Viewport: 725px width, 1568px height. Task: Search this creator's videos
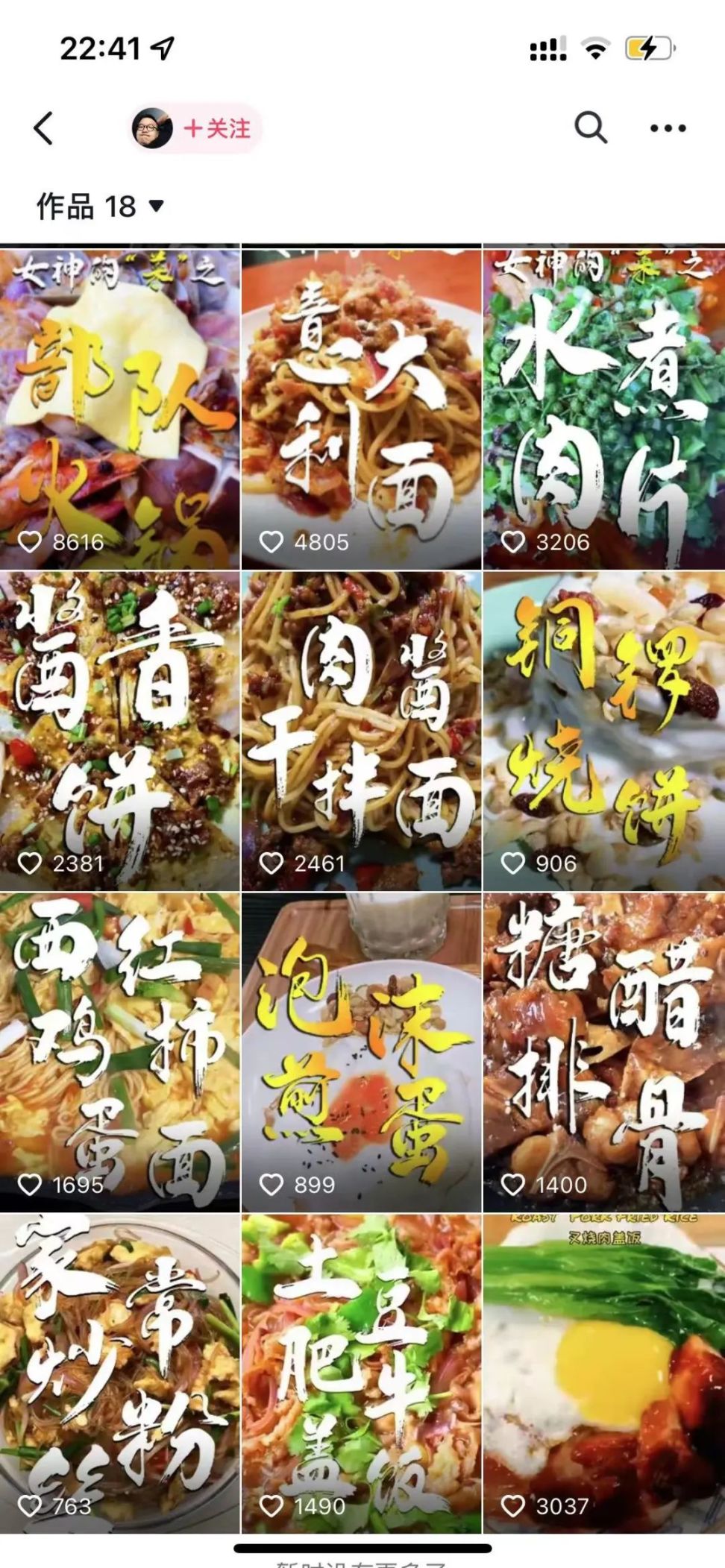pos(590,128)
